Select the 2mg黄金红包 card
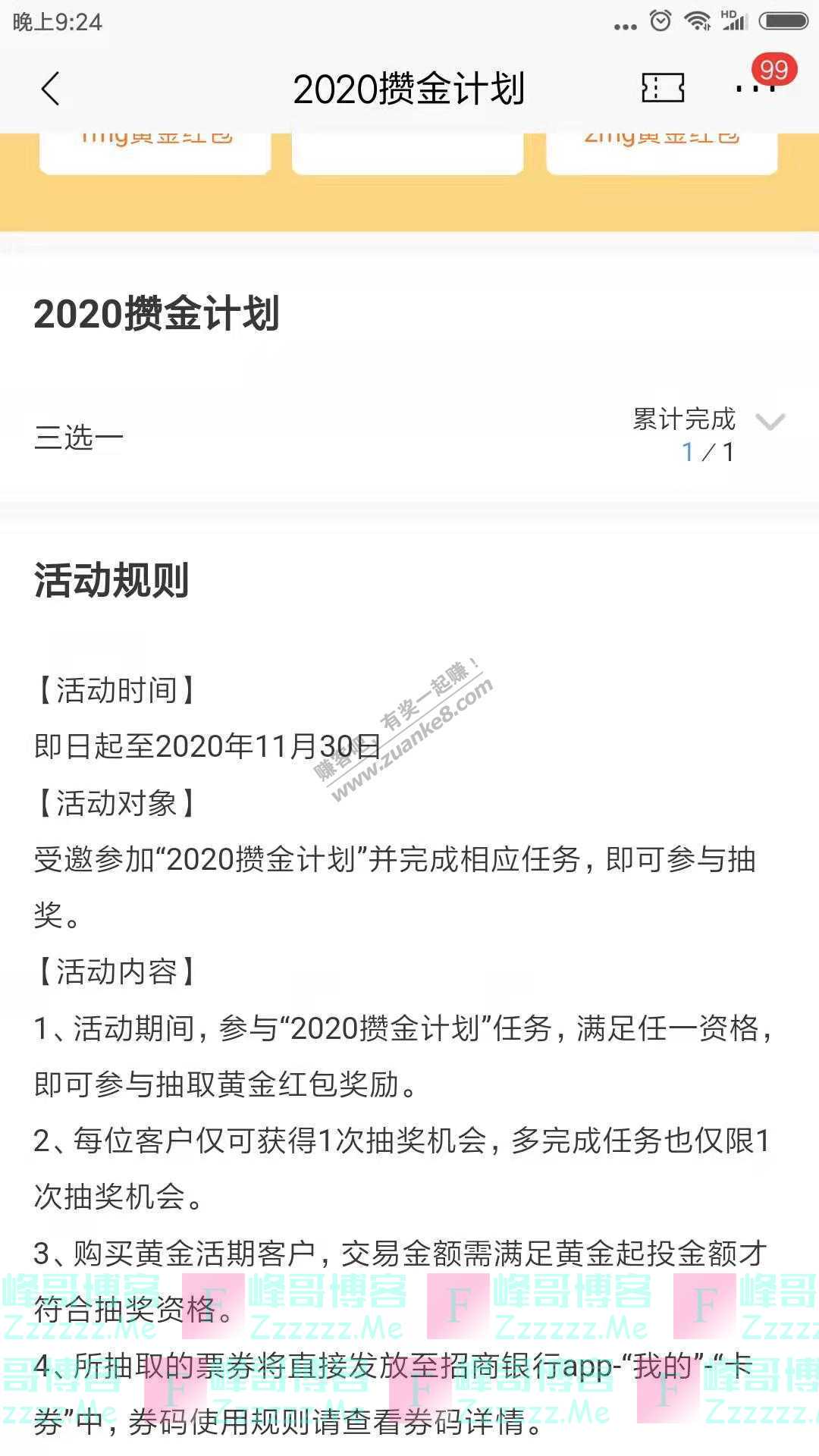The width and height of the screenshot is (819, 1456). 661,152
